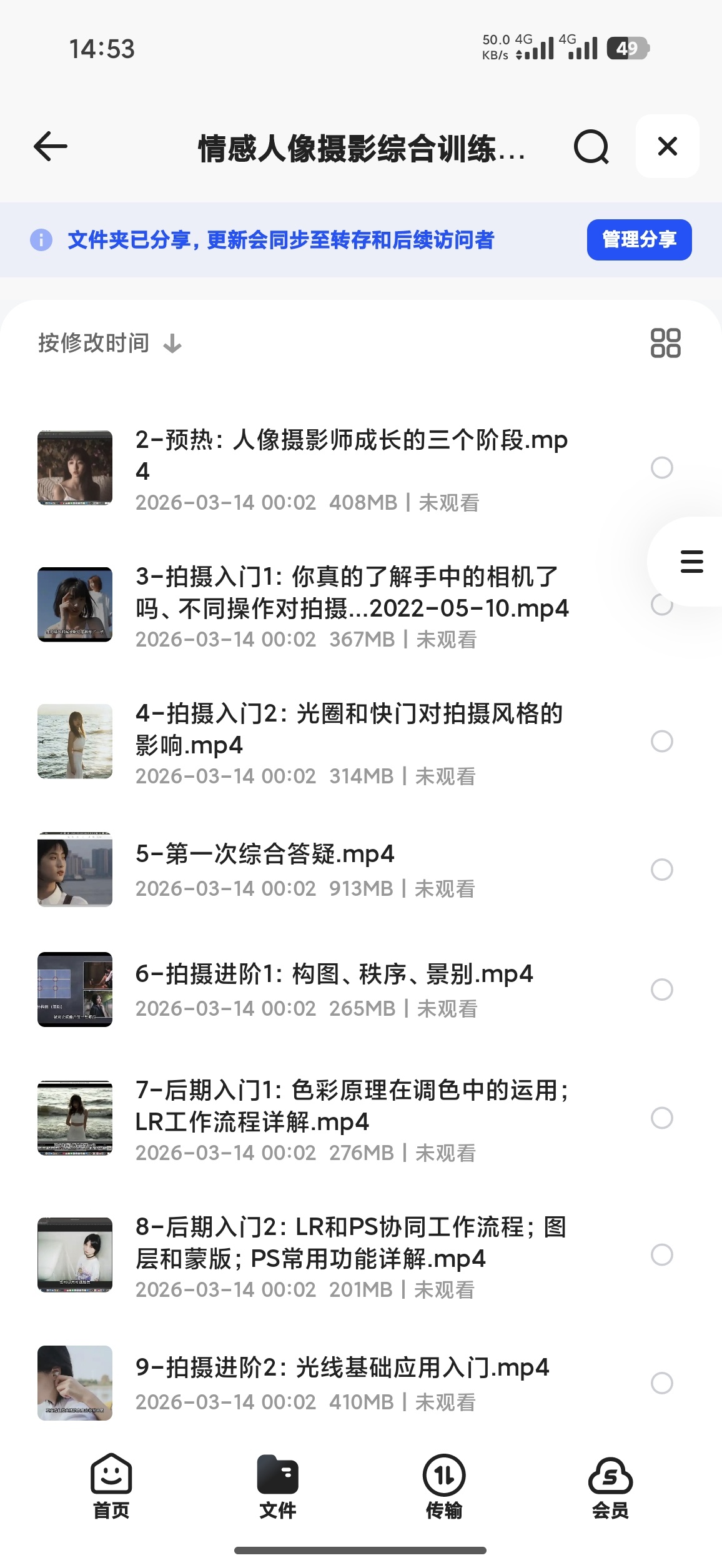The height and width of the screenshot is (1568, 722).
Task: Switch to the 文件 tab
Action: coord(277,1487)
